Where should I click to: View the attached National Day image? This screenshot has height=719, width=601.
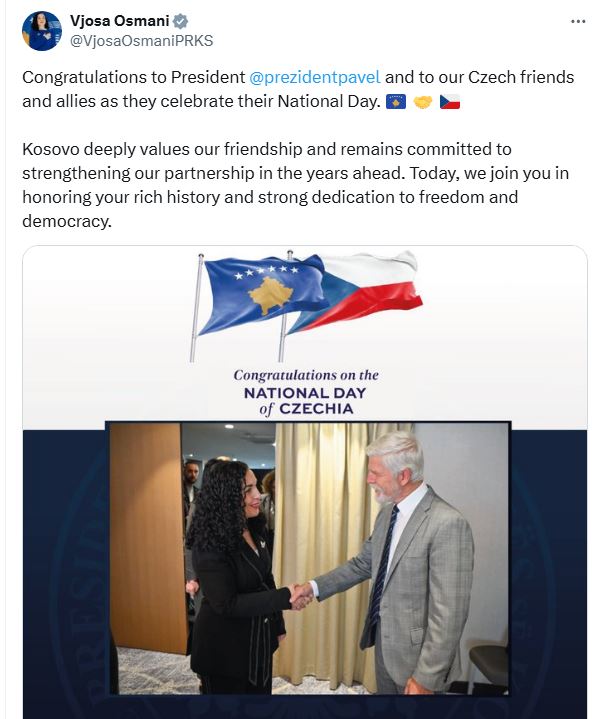pyautogui.click(x=305, y=480)
